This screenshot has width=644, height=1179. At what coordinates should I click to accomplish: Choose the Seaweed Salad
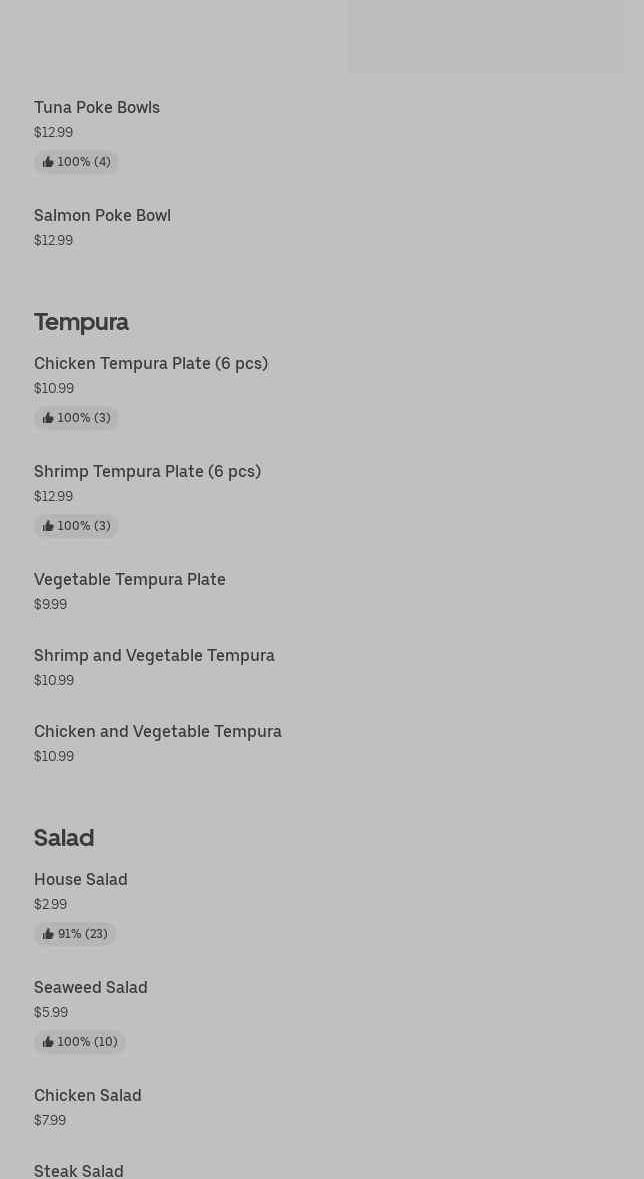(x=91, y=987)
